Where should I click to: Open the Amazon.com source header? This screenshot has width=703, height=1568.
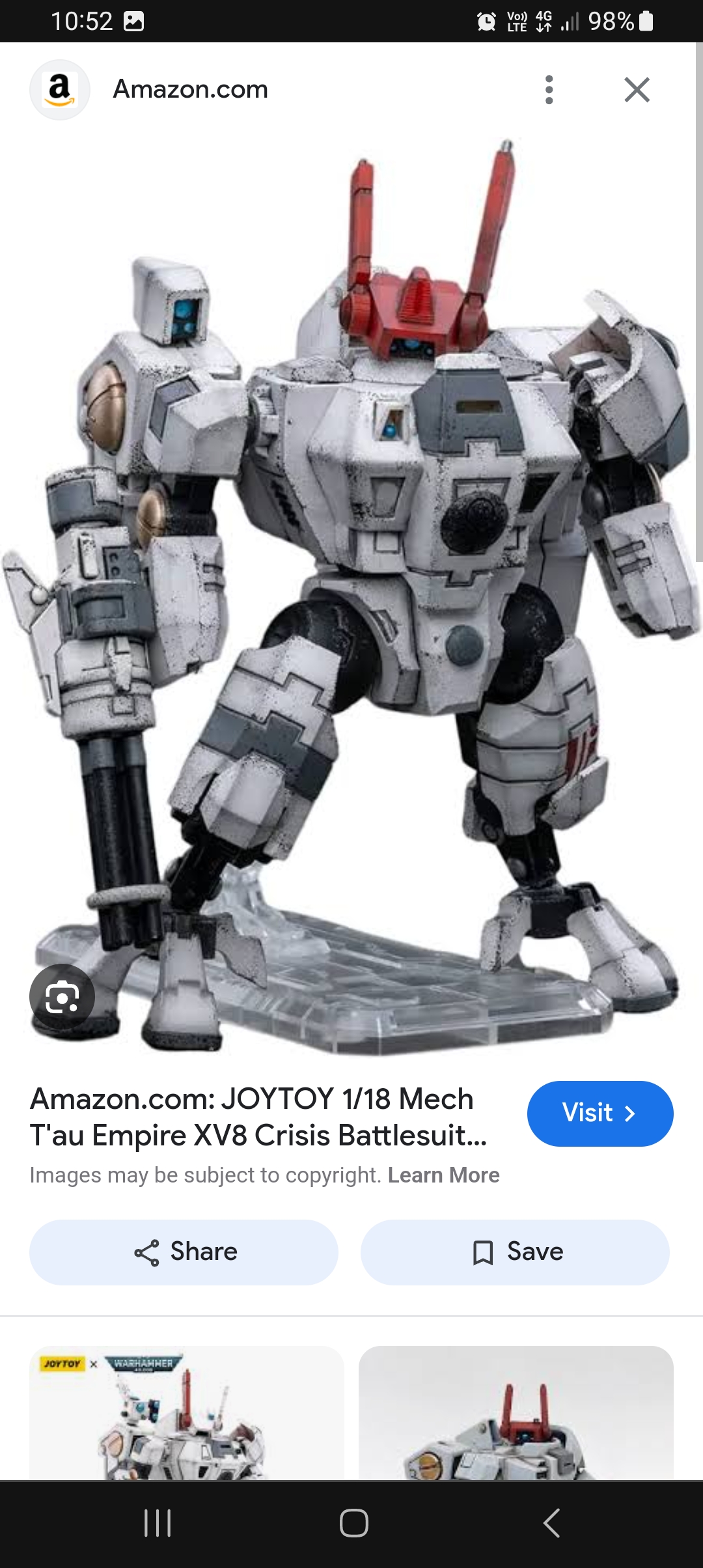(190, 90)
